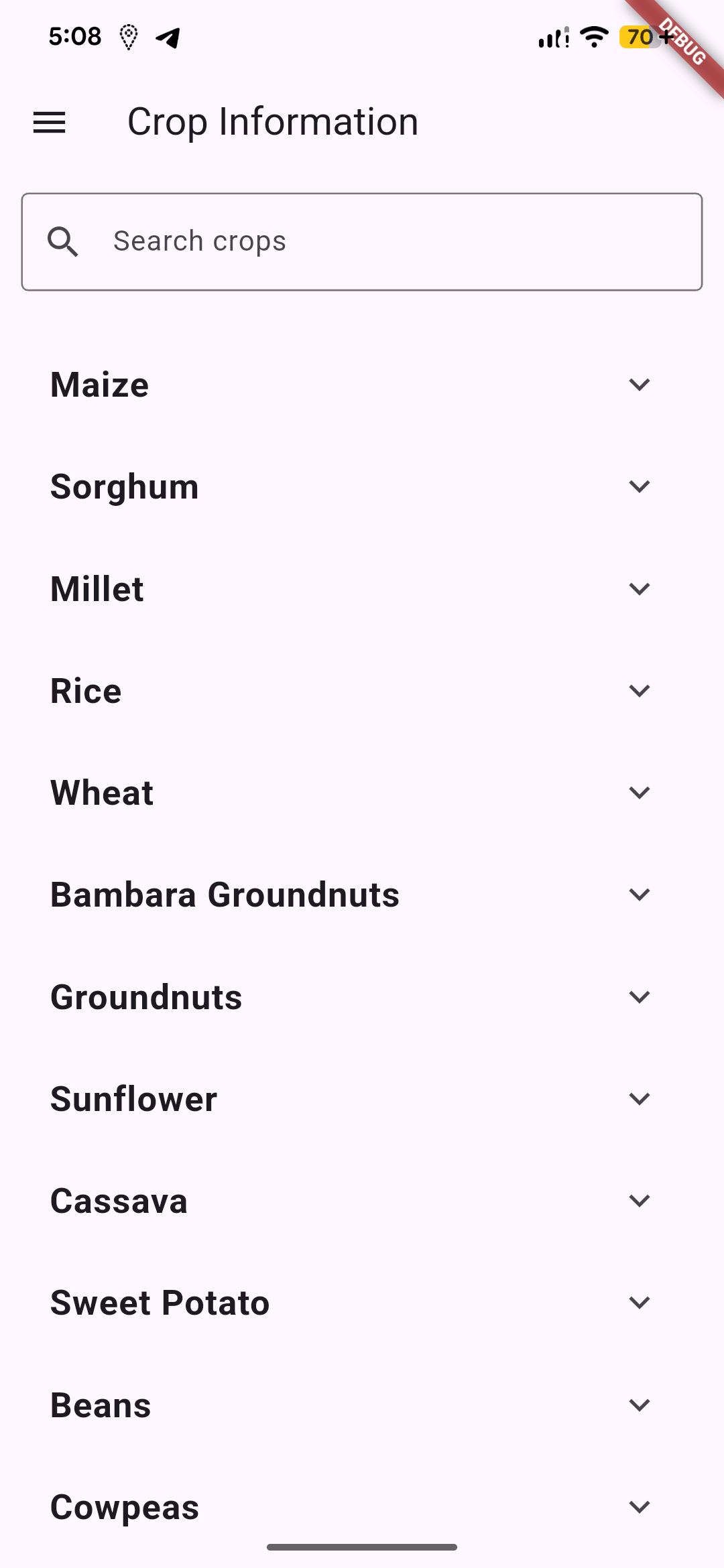Select the Cassava crop
The height and width of the screenshot is (1568, 724).
362,1200
